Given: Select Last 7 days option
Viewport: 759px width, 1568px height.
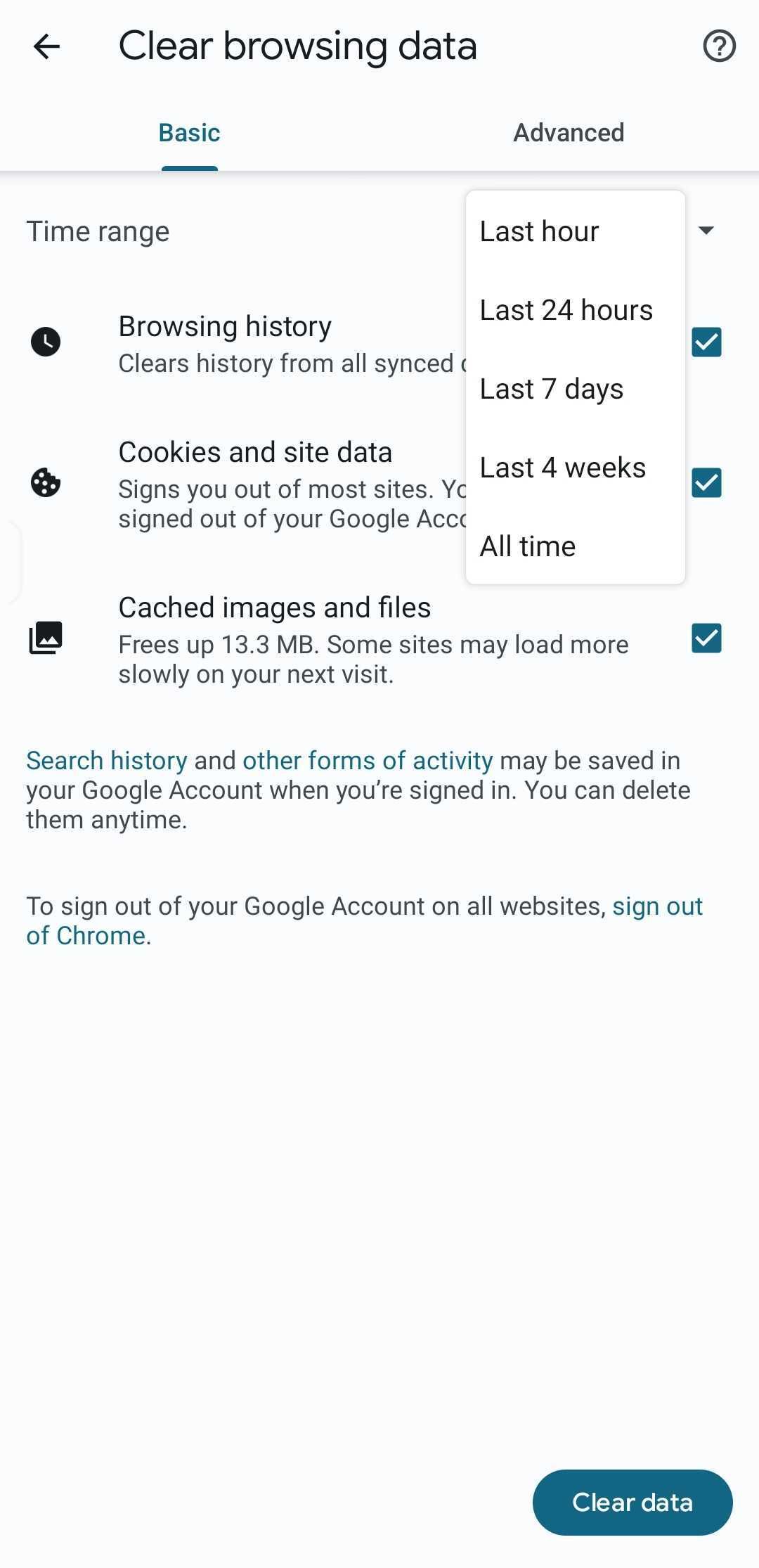Looking at the screenshot, I should coord(575,389).
